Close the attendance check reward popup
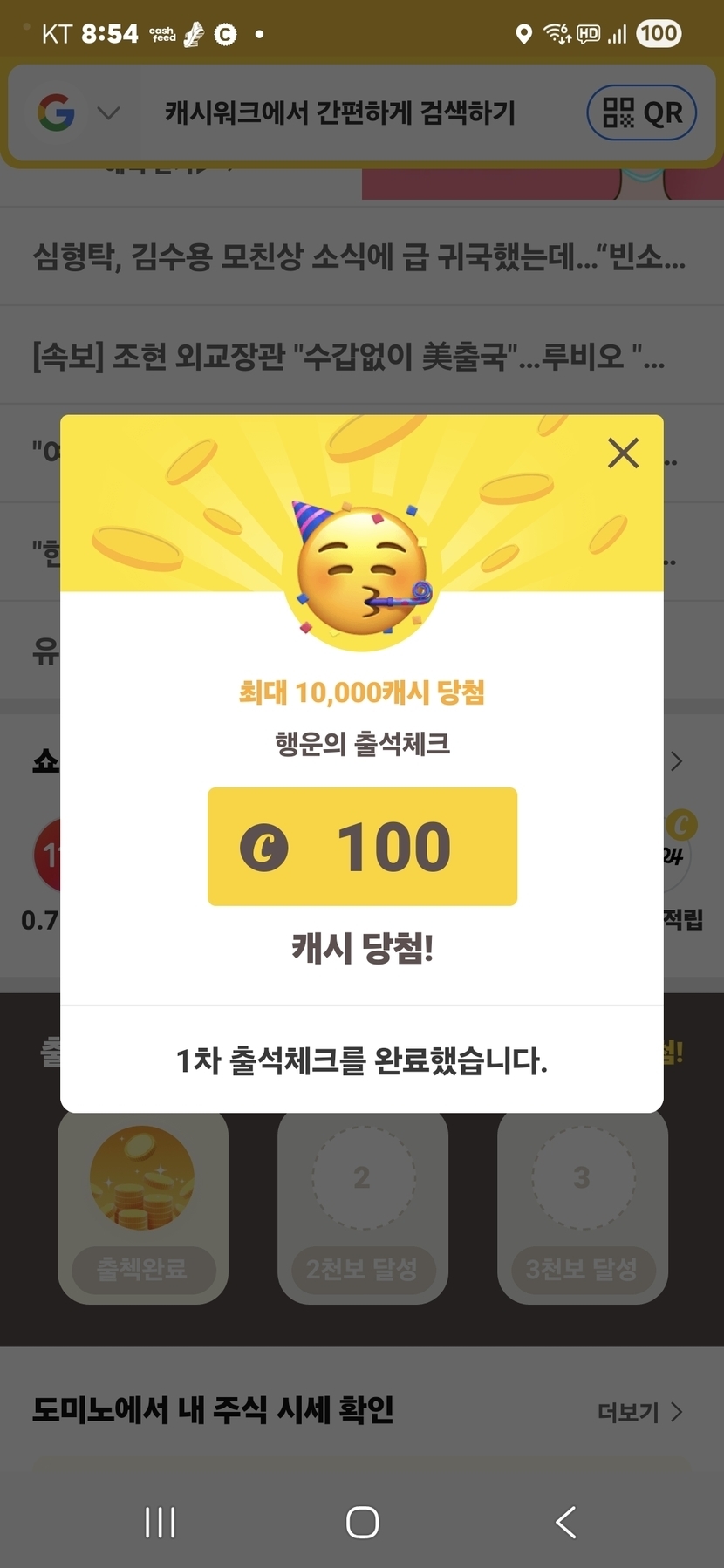Screen dimensions: 724x1568 click(623, 453)
